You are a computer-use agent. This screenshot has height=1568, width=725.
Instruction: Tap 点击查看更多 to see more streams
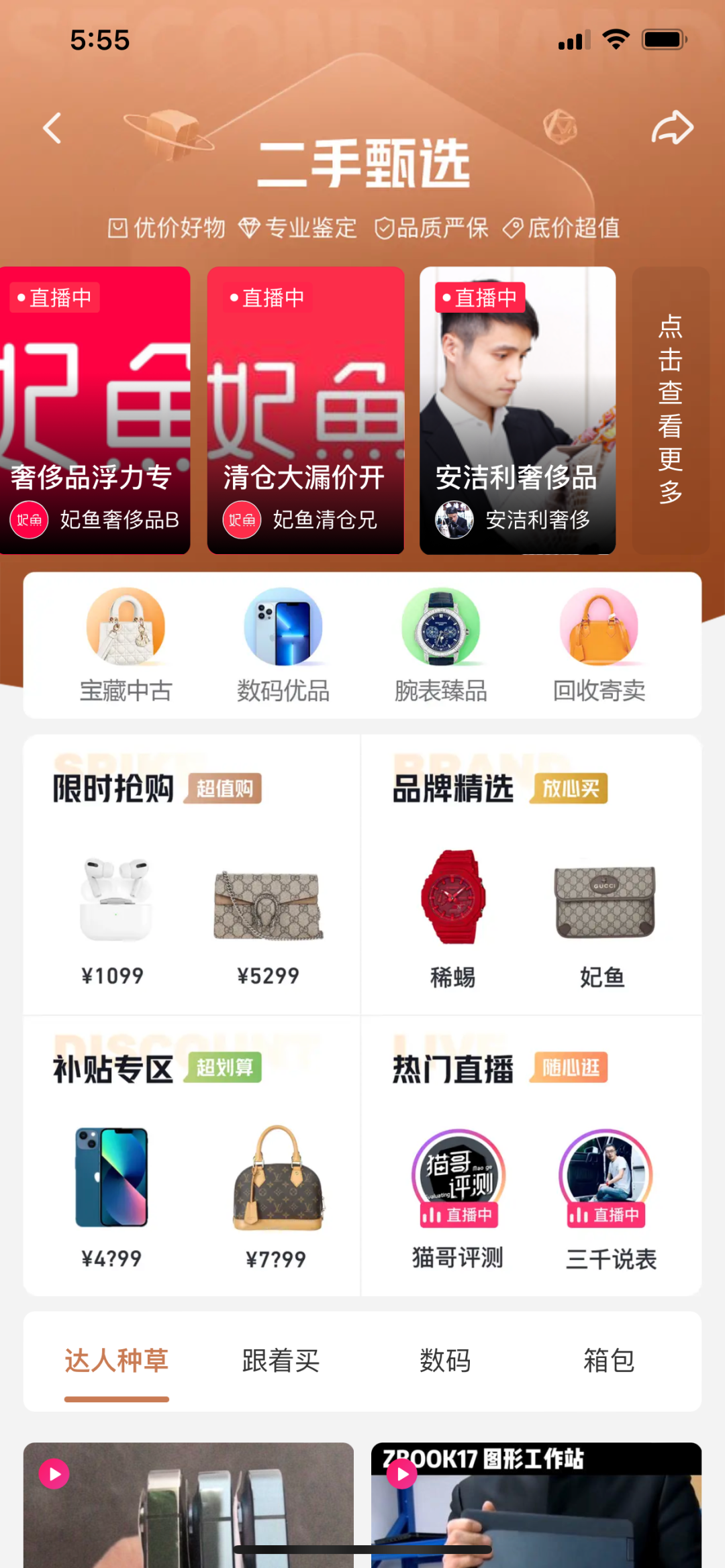coord(670,410)
